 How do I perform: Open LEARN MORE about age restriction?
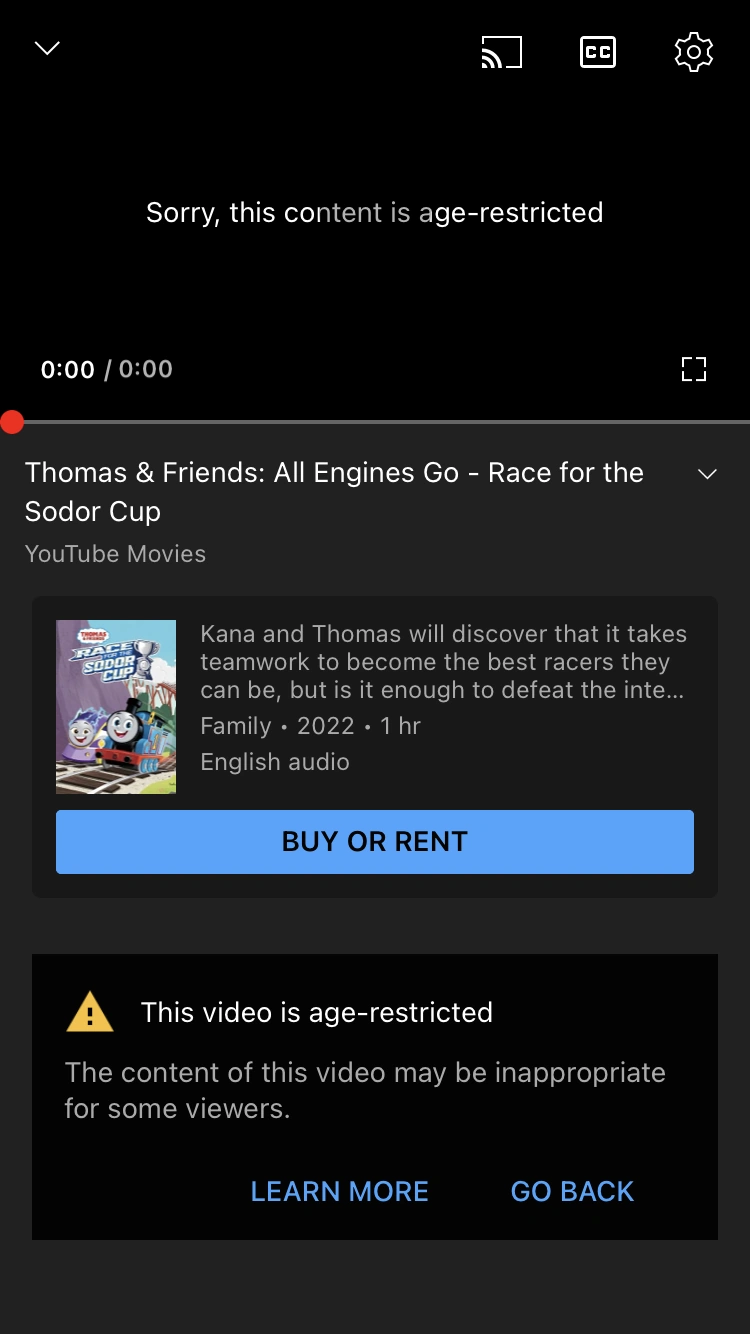tap(339, 1191)
